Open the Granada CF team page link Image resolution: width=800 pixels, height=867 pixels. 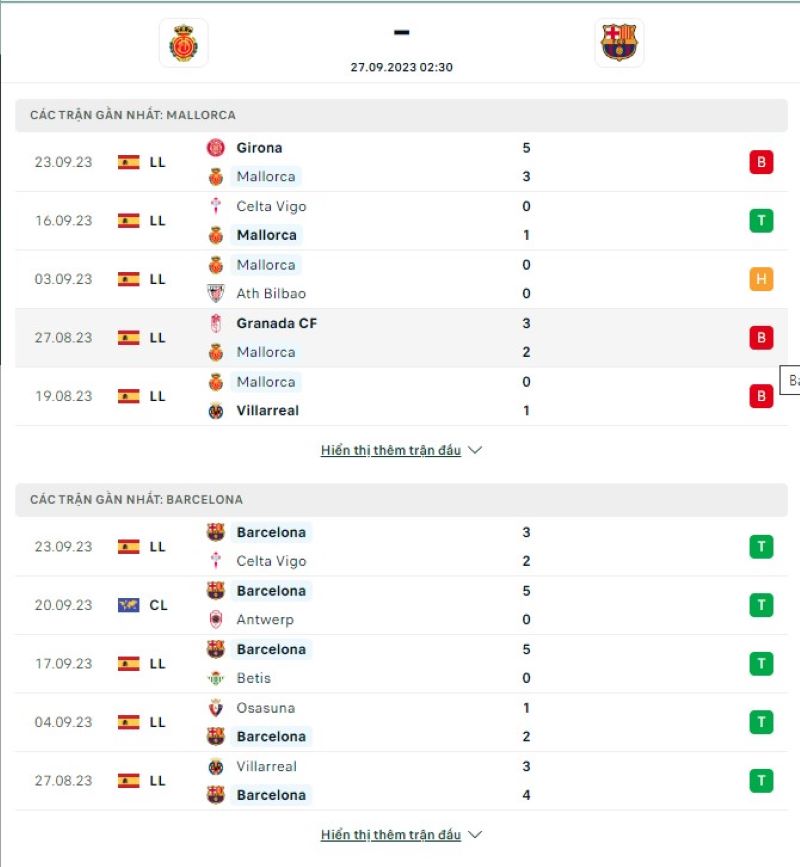[x=276, y=323]
